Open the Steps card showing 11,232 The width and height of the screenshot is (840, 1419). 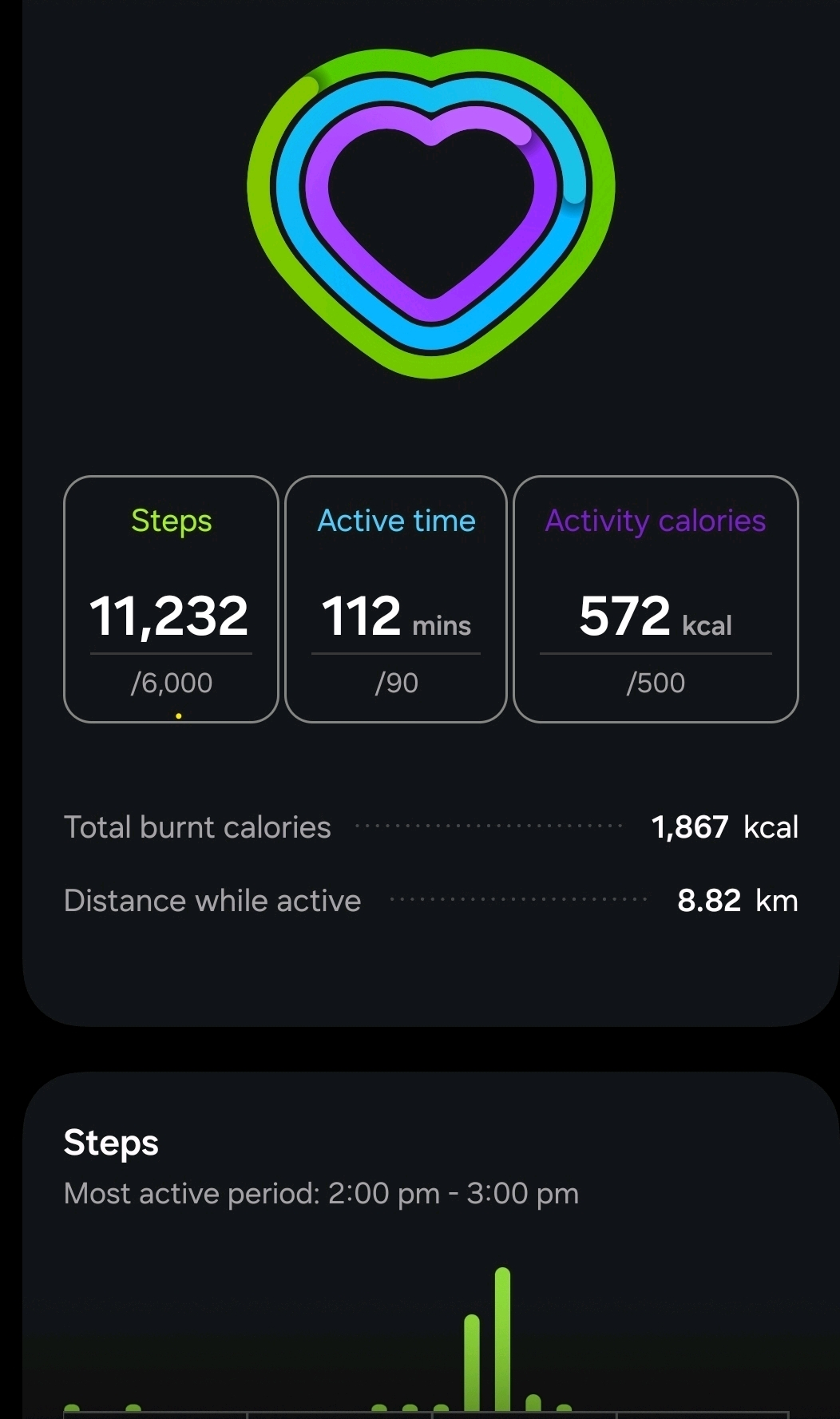171,599
